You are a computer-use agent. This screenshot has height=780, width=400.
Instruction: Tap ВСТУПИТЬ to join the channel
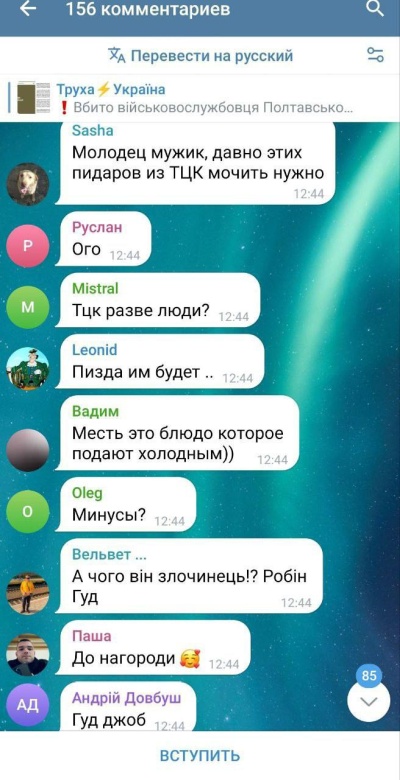200,756
